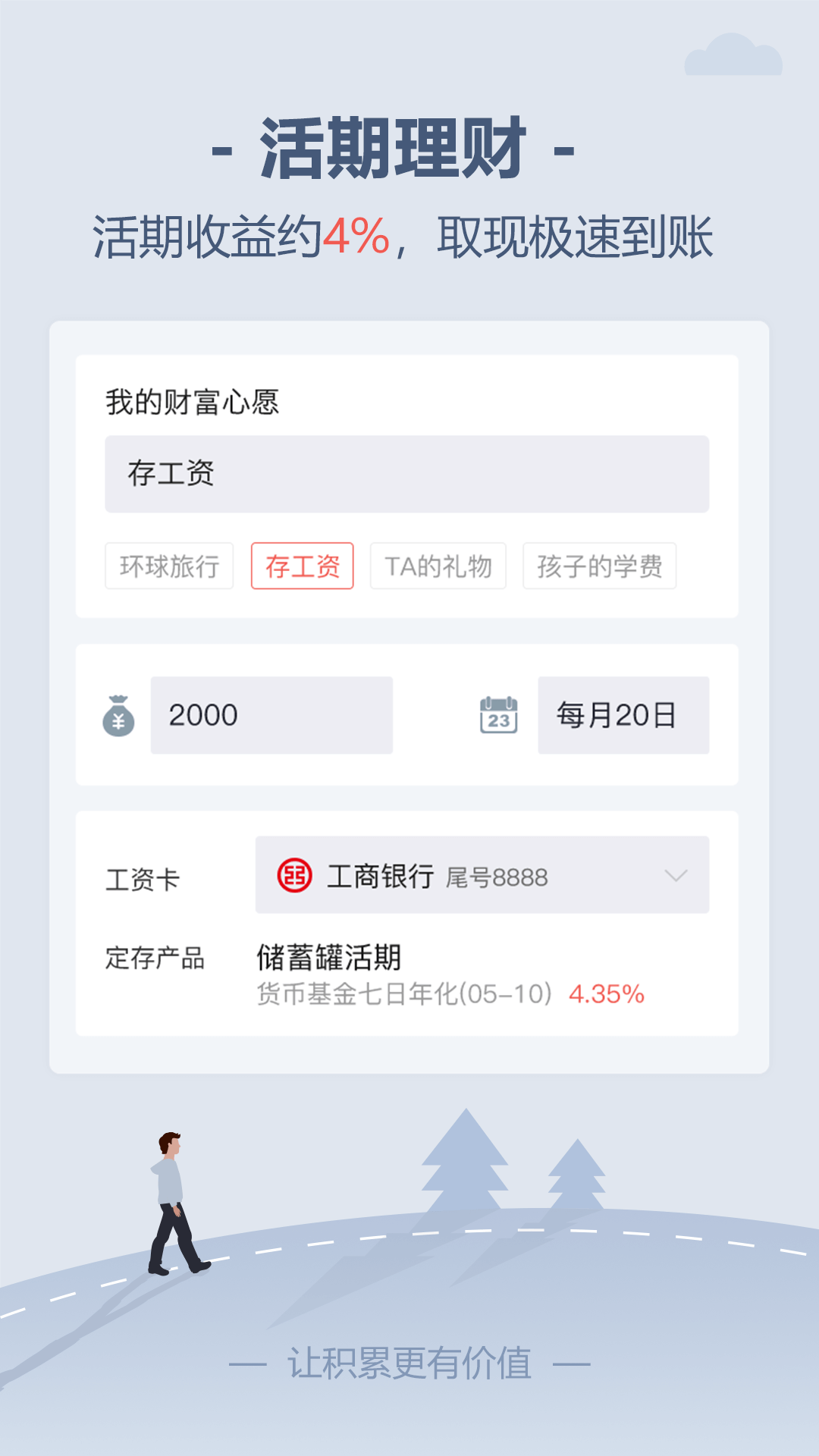Switch to the 存工资 tag
This screenshot has height=1456, width=819.
point(303,565)
